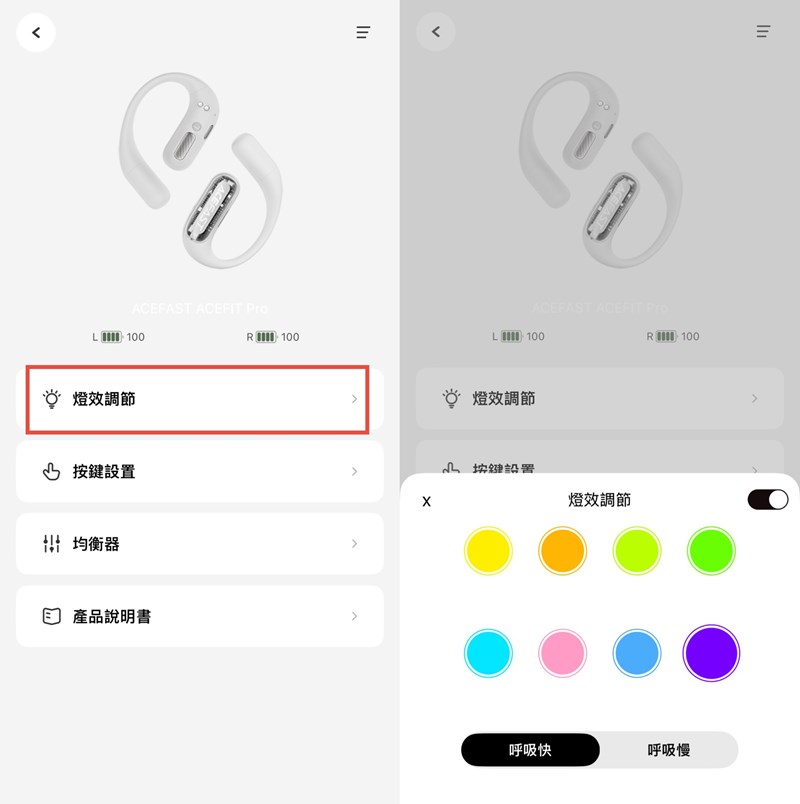
Task: Switch to 呼吸快 breathing mode
Action: click(530, 749)
